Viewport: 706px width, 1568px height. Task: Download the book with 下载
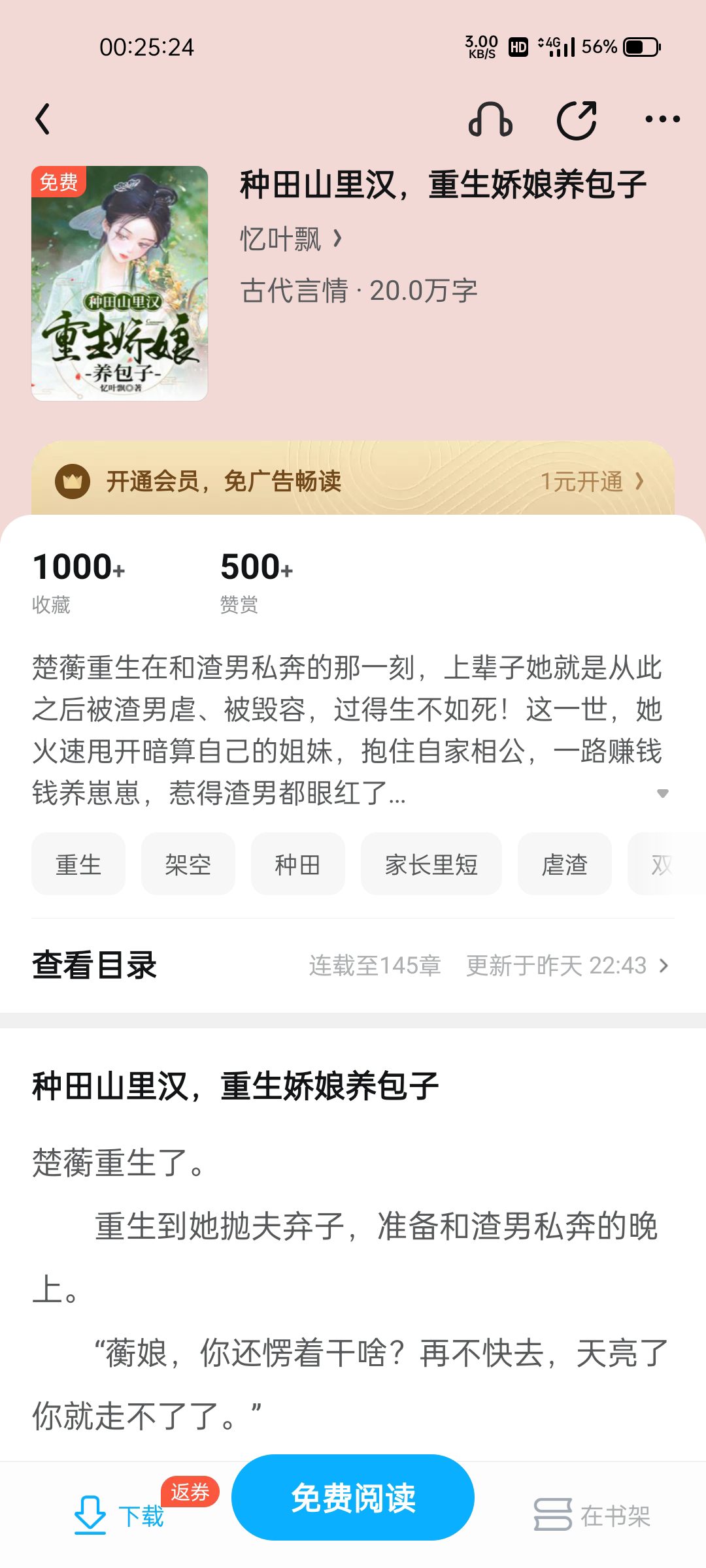click(119, 1515)
